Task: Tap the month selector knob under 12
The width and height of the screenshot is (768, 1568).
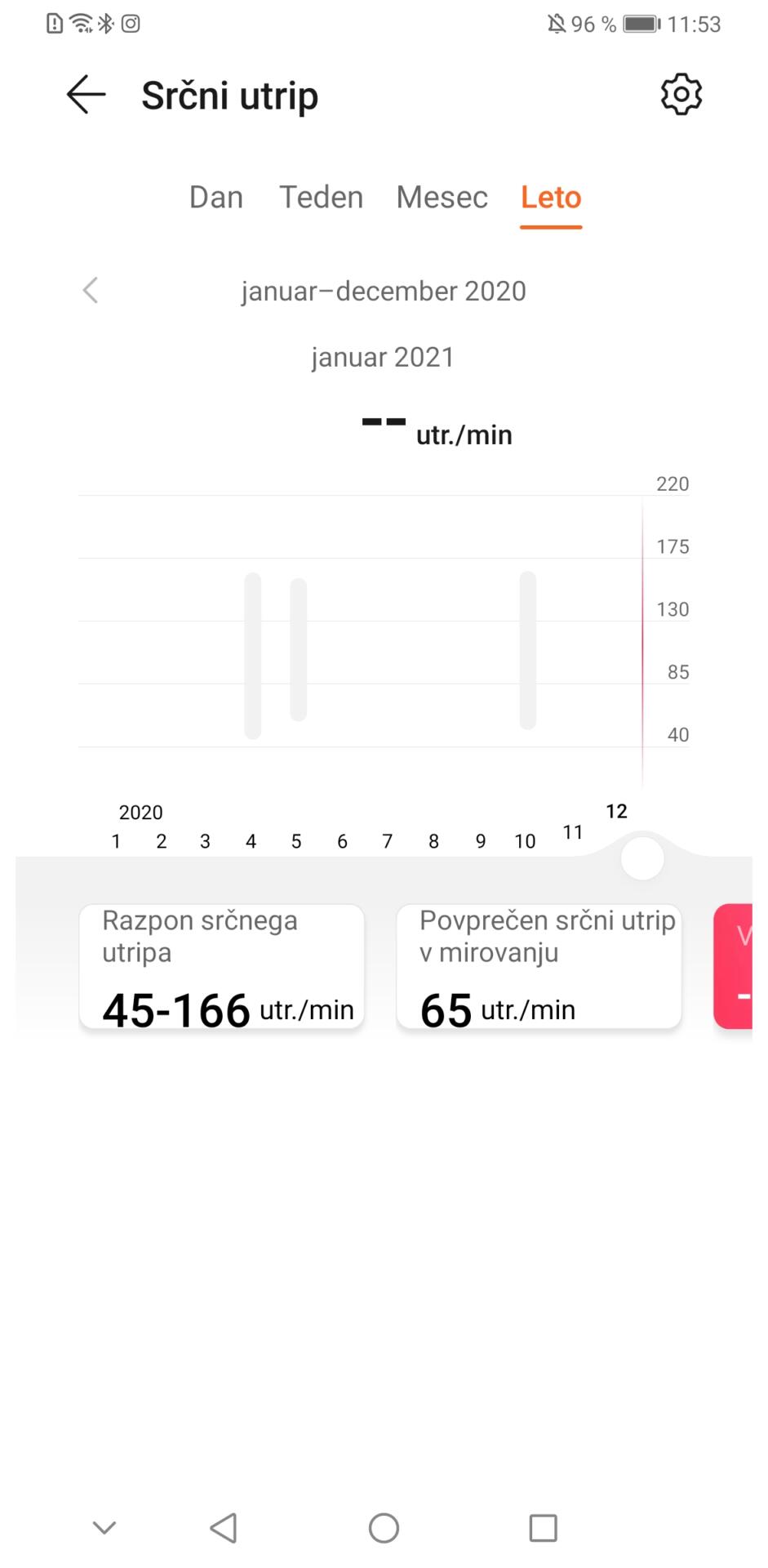Action: tap(642, 858)
